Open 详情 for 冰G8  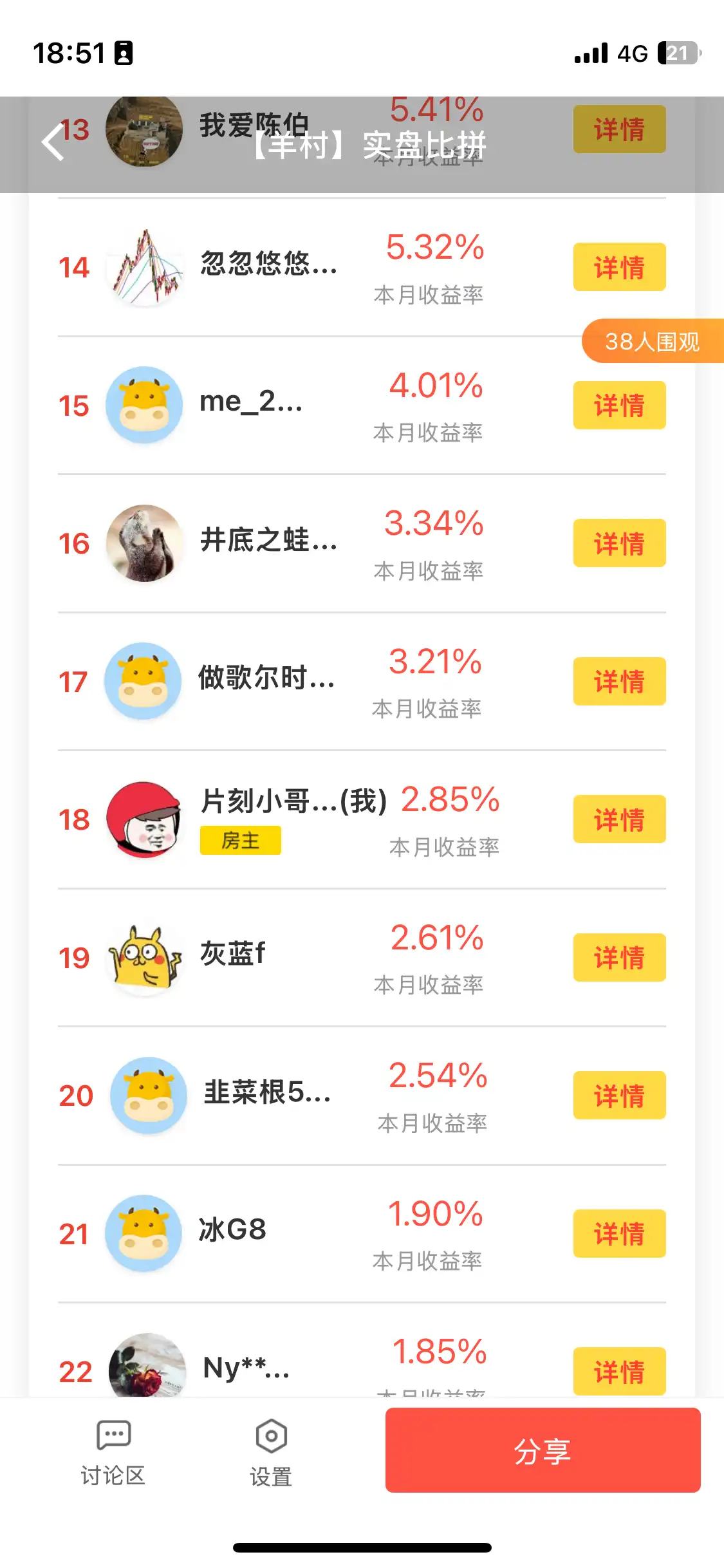coord(619,1234)
